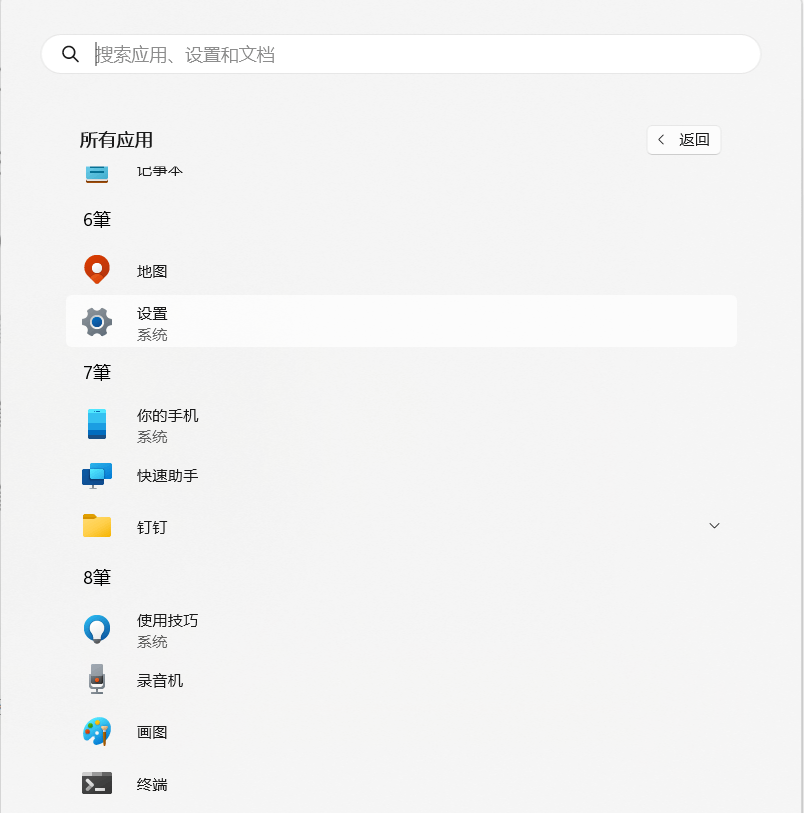Launch 终端 Terminal

(152, 784)
